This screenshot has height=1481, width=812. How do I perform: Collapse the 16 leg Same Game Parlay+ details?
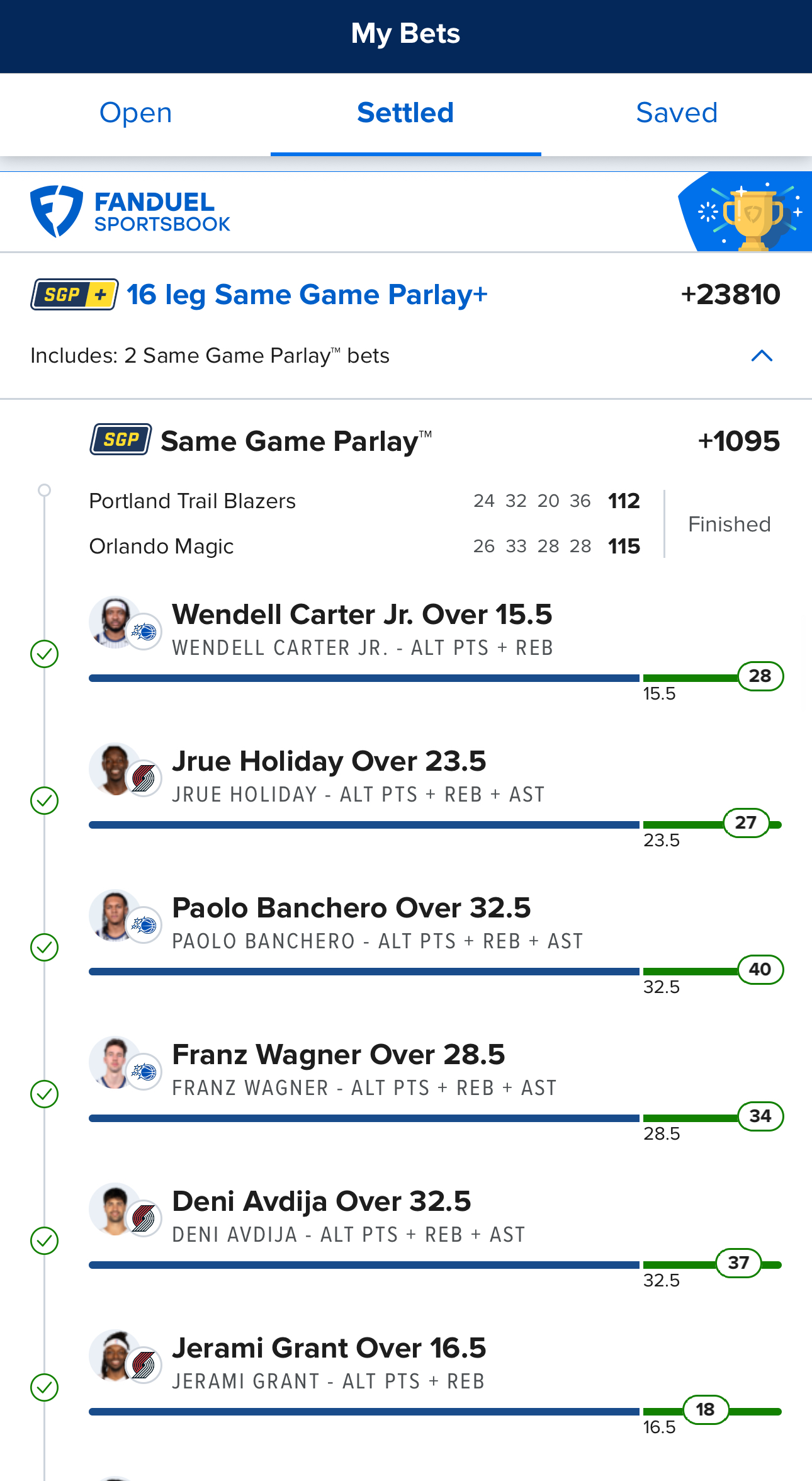point(762,356)
